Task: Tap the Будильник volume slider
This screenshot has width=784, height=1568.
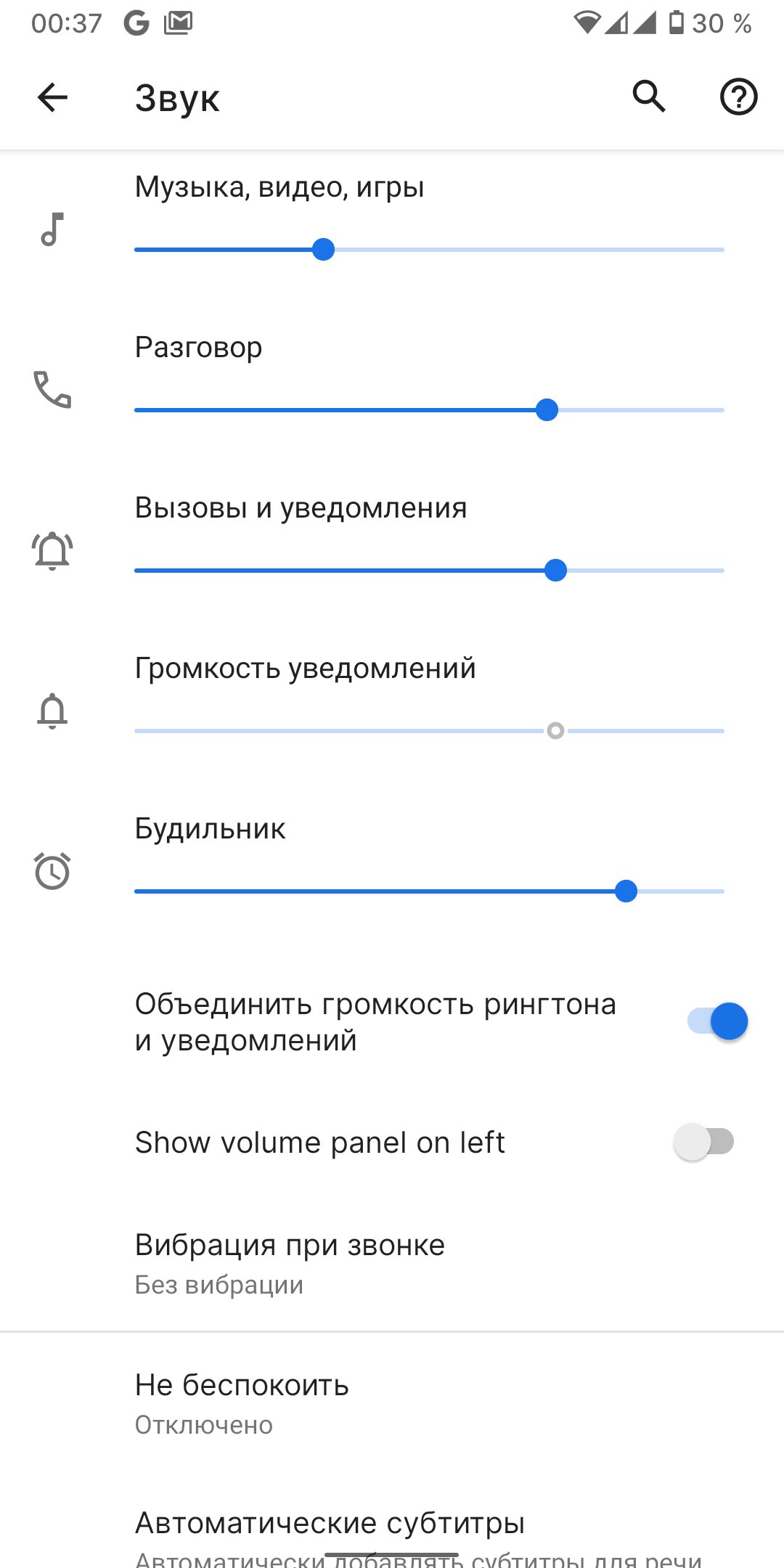Action: coord(429,891)
